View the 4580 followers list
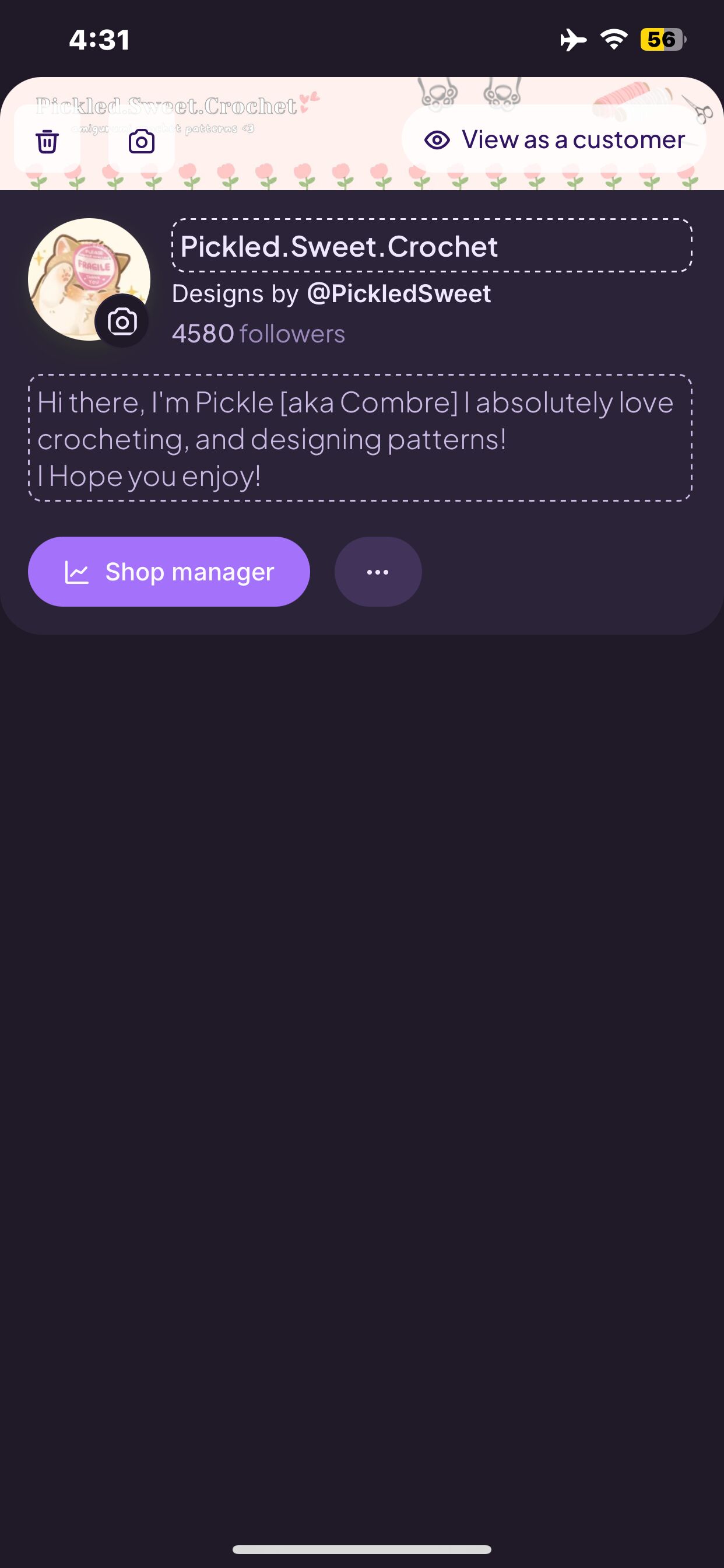Screen dimensions: 724x1568 [259, 334]
